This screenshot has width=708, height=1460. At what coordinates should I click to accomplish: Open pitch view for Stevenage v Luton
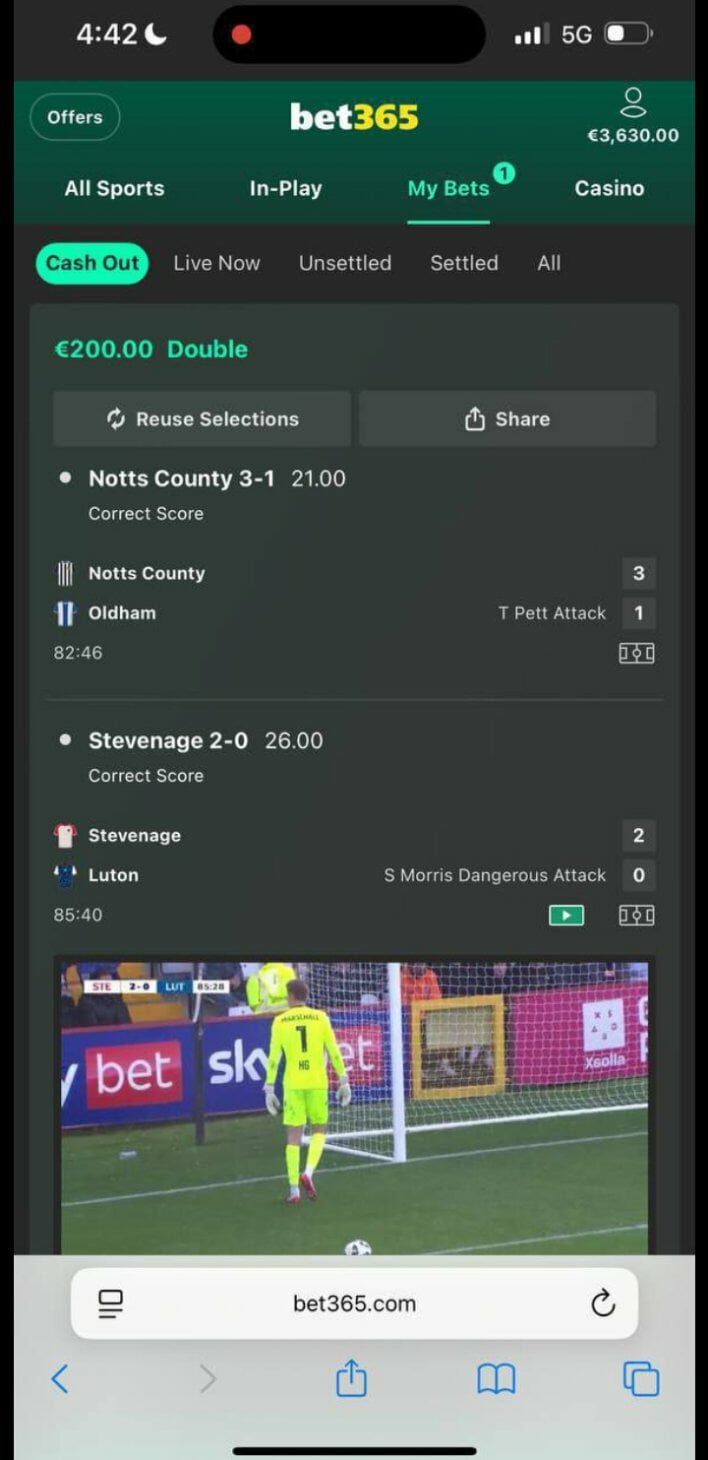636,915
